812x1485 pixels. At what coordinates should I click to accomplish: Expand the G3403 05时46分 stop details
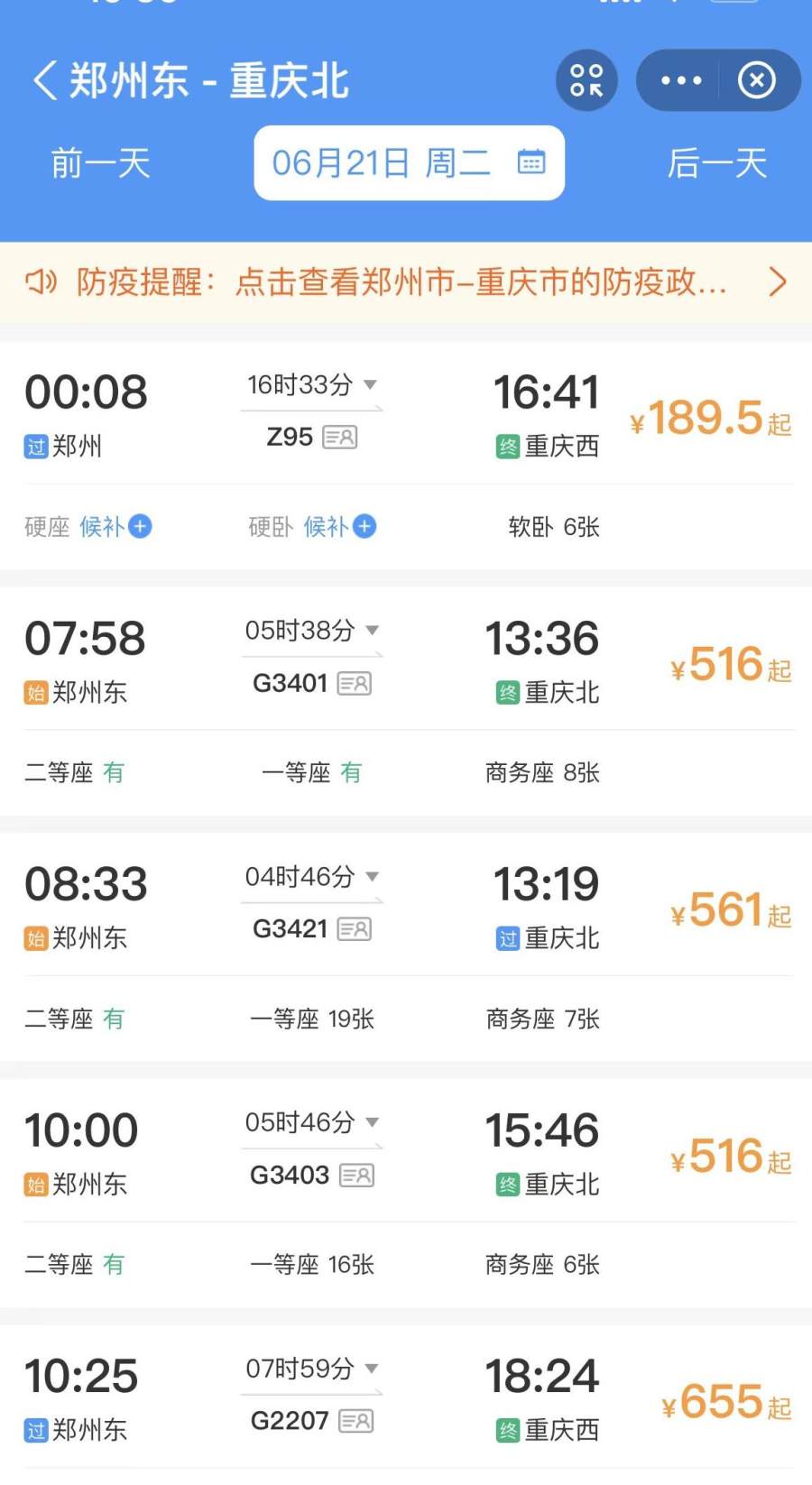coord(311,1122)
